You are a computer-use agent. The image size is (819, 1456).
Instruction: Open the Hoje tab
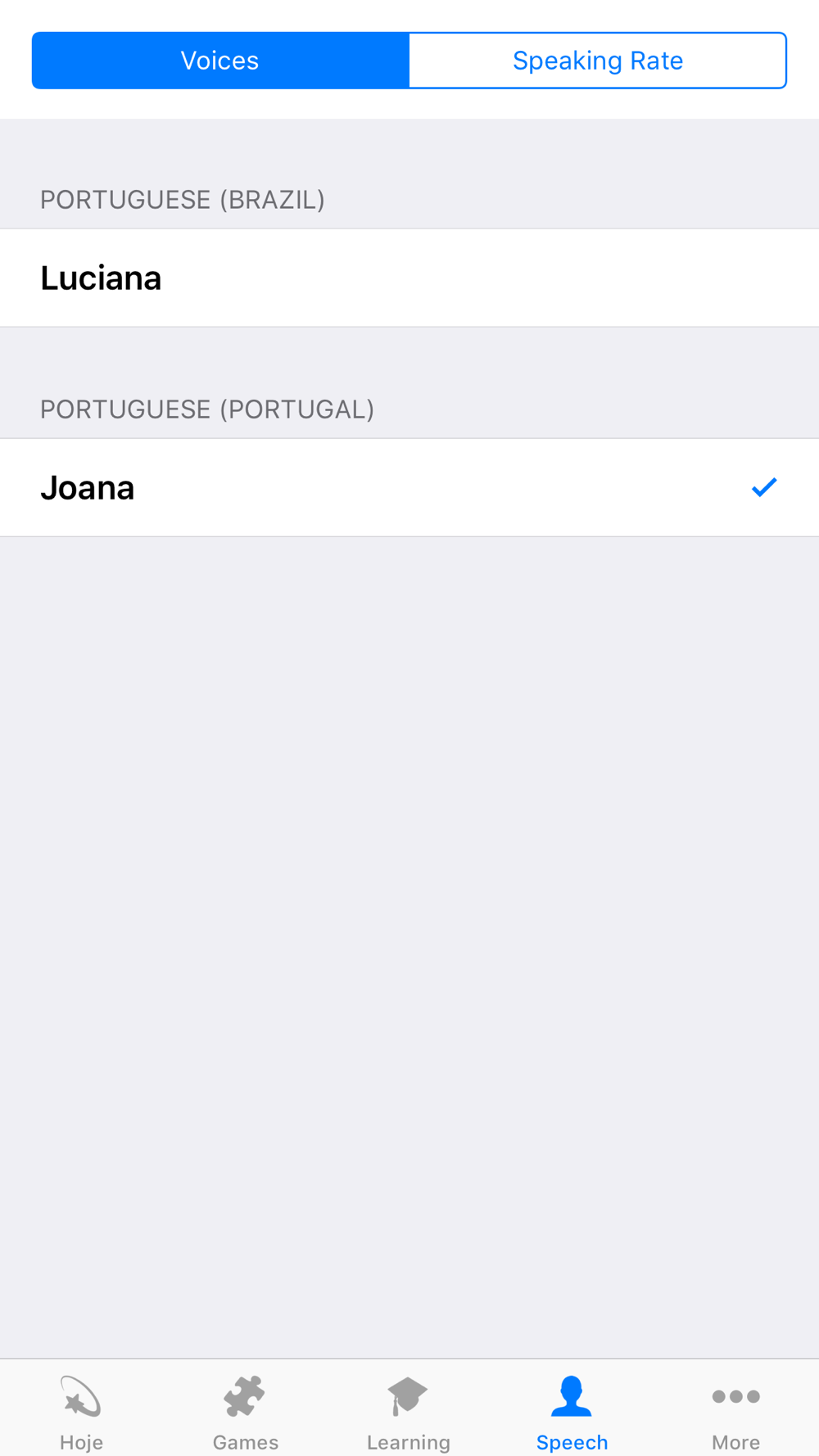[x=81, y=1410]
